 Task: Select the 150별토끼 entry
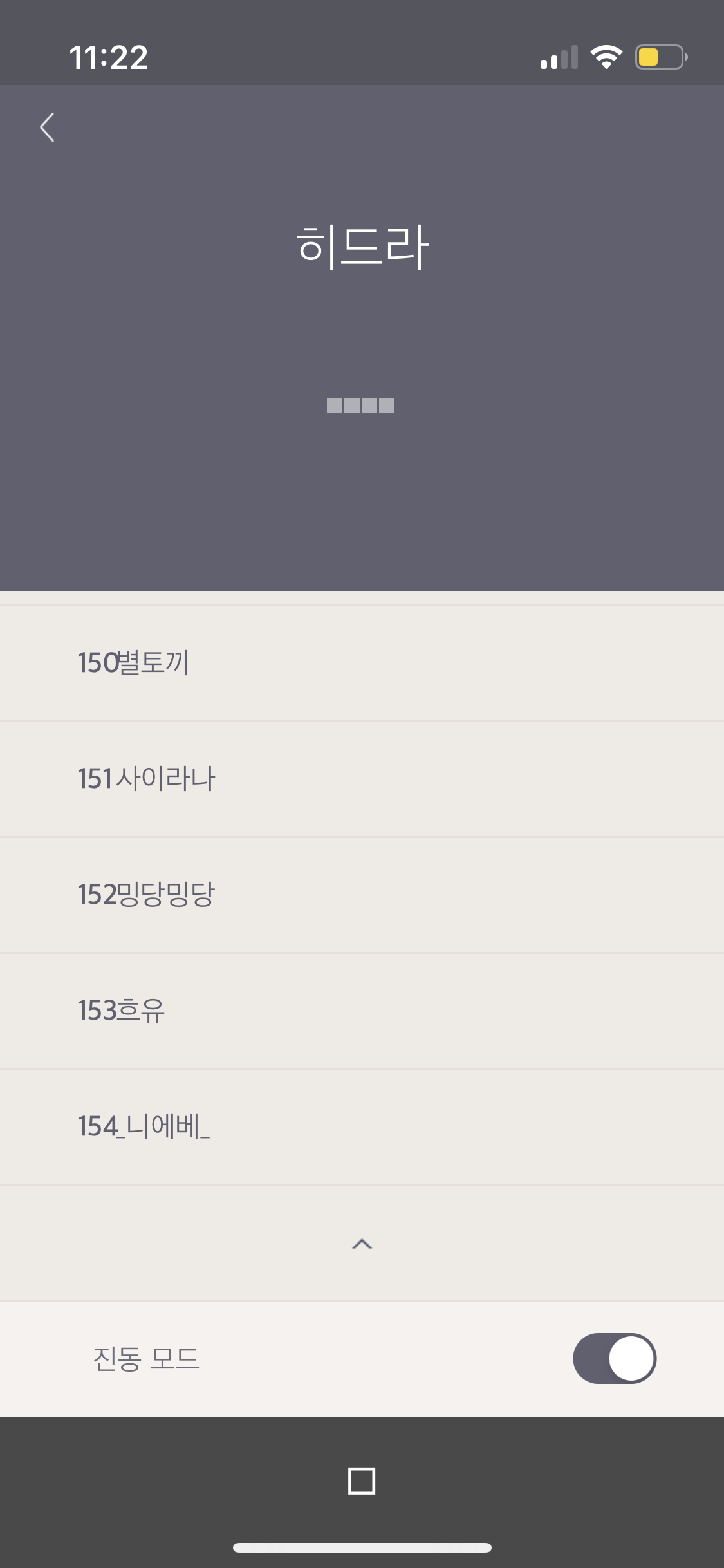(362, 663)
